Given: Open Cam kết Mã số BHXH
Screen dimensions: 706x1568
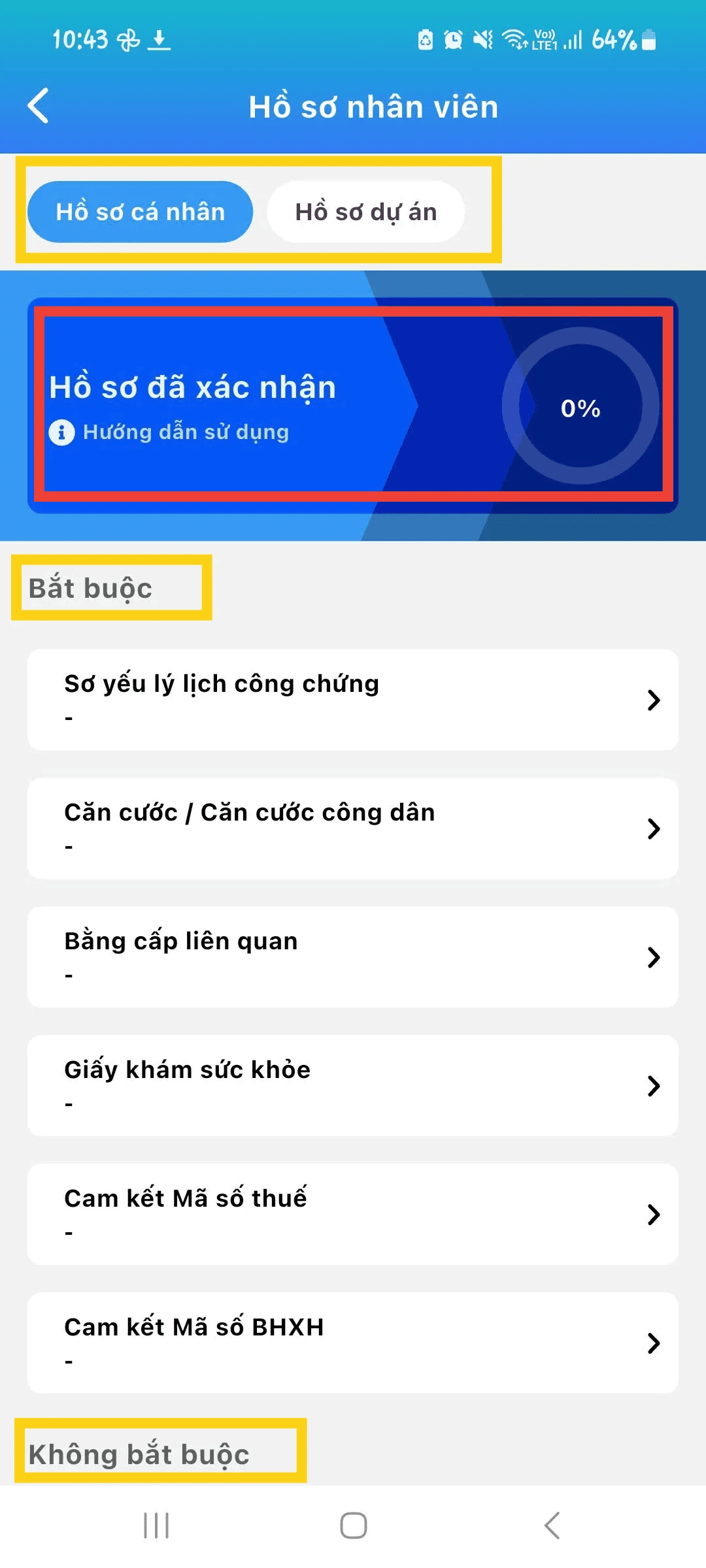Looking at the screenshot, I should click(x=352, y=1343).
